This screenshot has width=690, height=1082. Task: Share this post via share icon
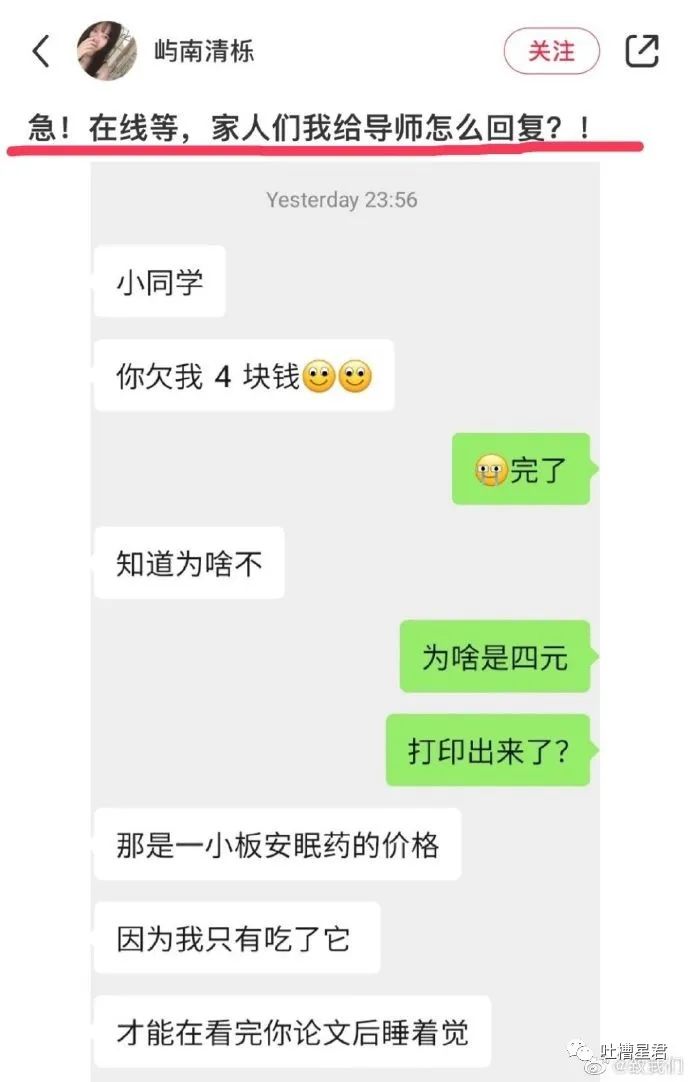click(x=642, y=51)
